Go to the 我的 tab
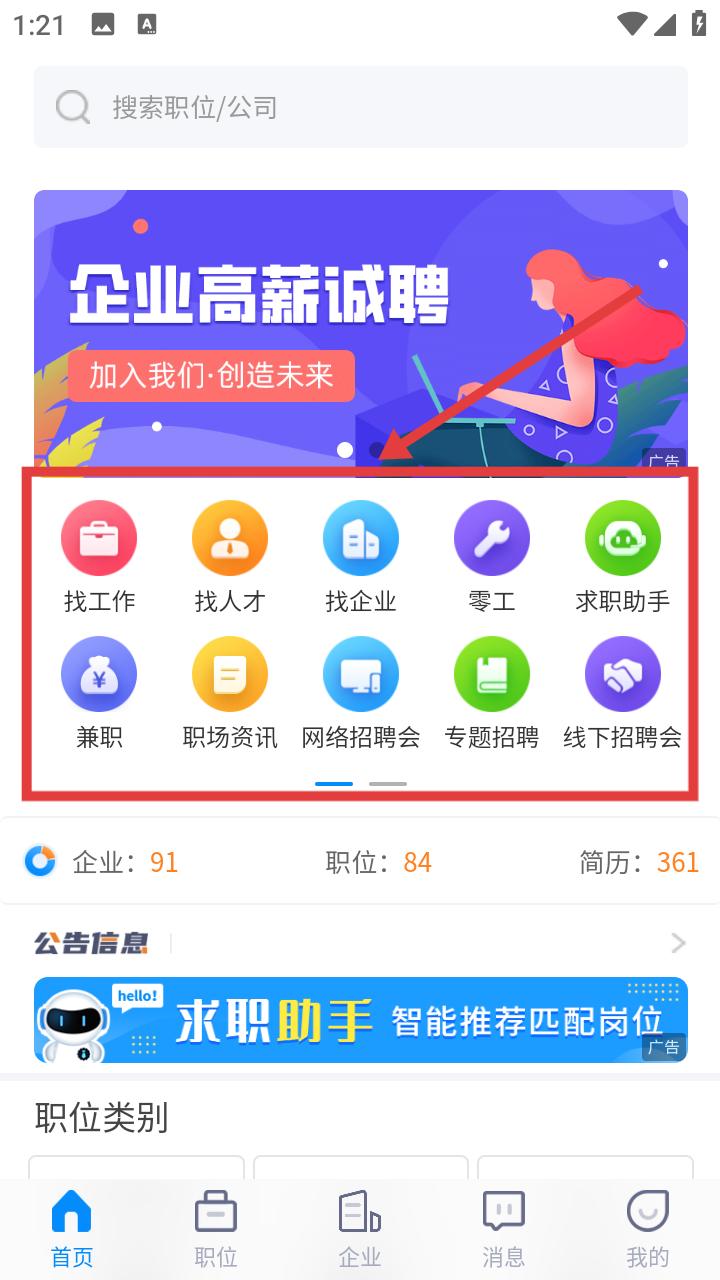The image size is (720, 1280). 648,1229
